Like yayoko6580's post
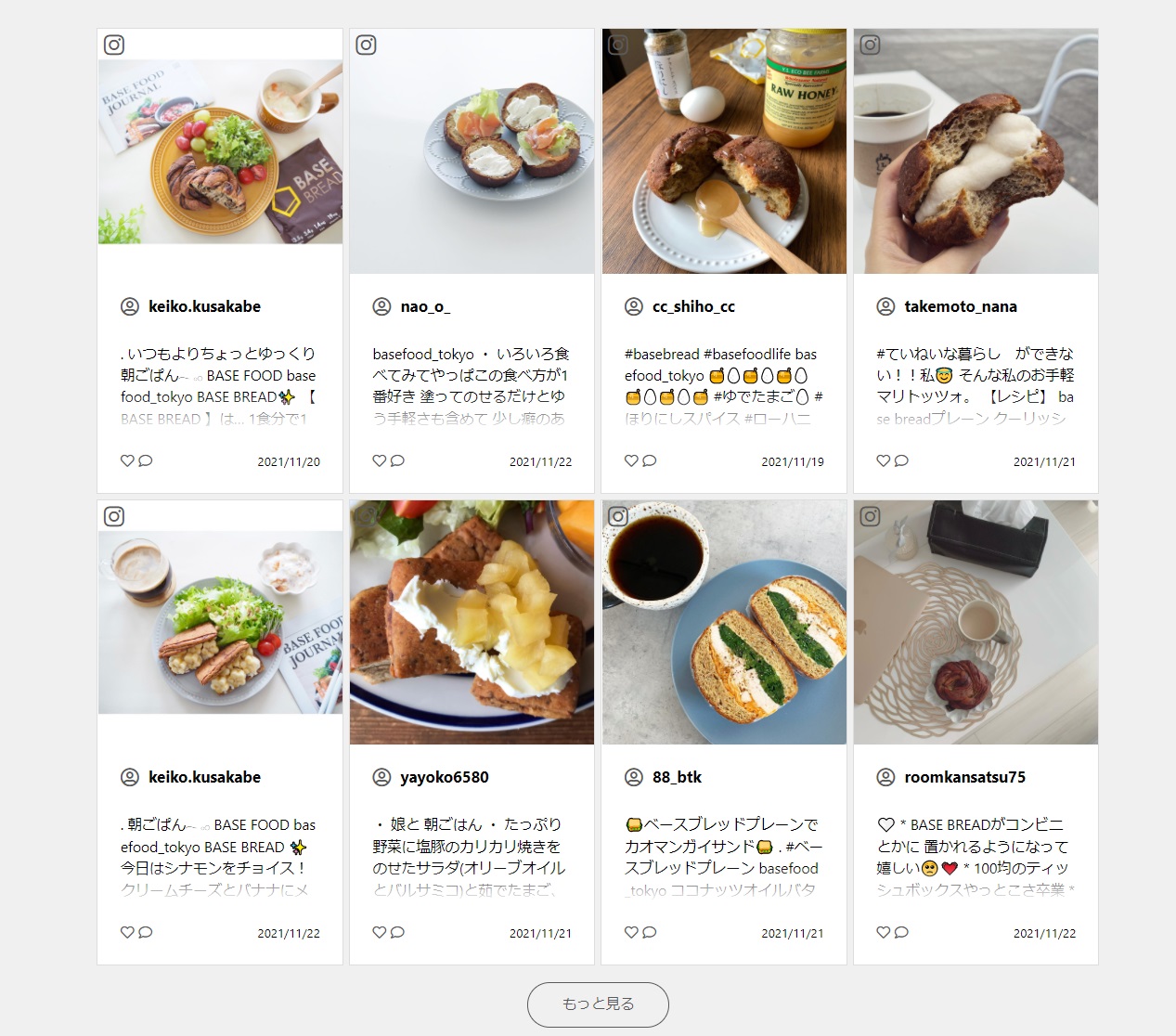 (x=379, y=932)
